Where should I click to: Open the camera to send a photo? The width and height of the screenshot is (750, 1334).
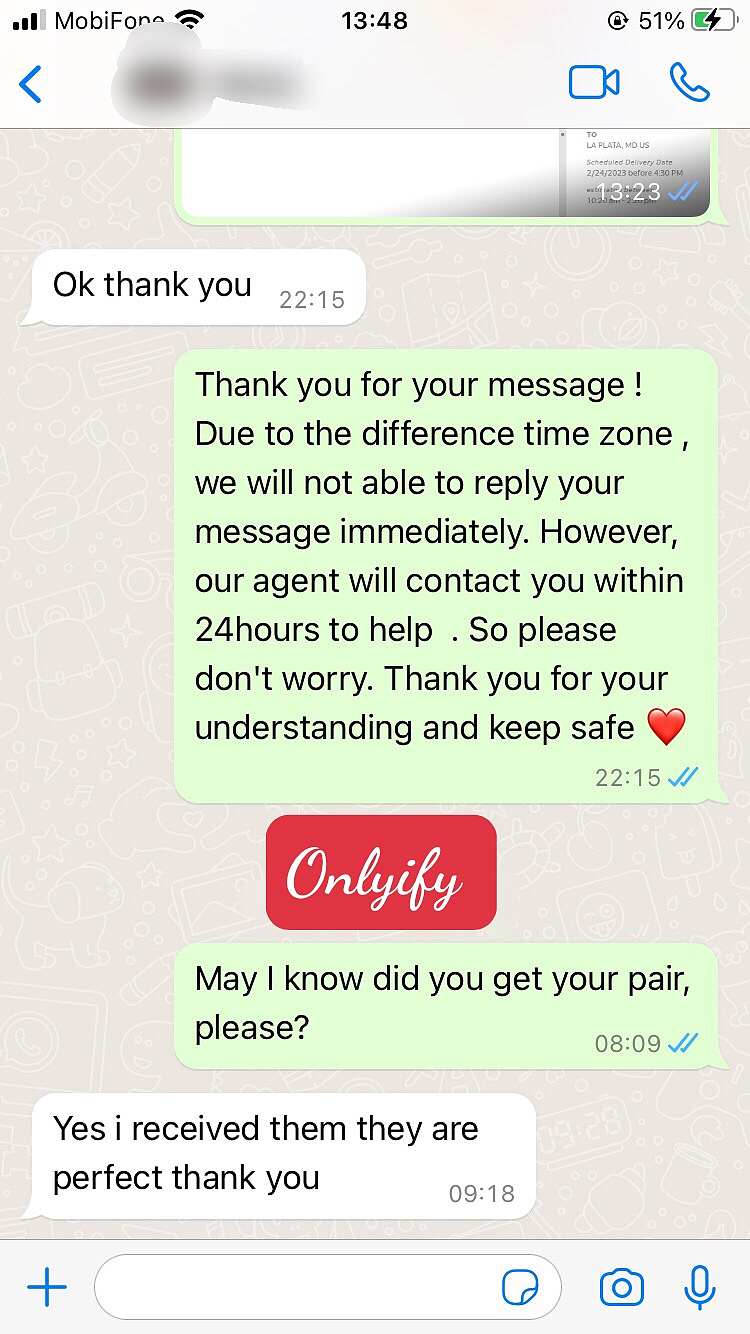(622, 1288)
